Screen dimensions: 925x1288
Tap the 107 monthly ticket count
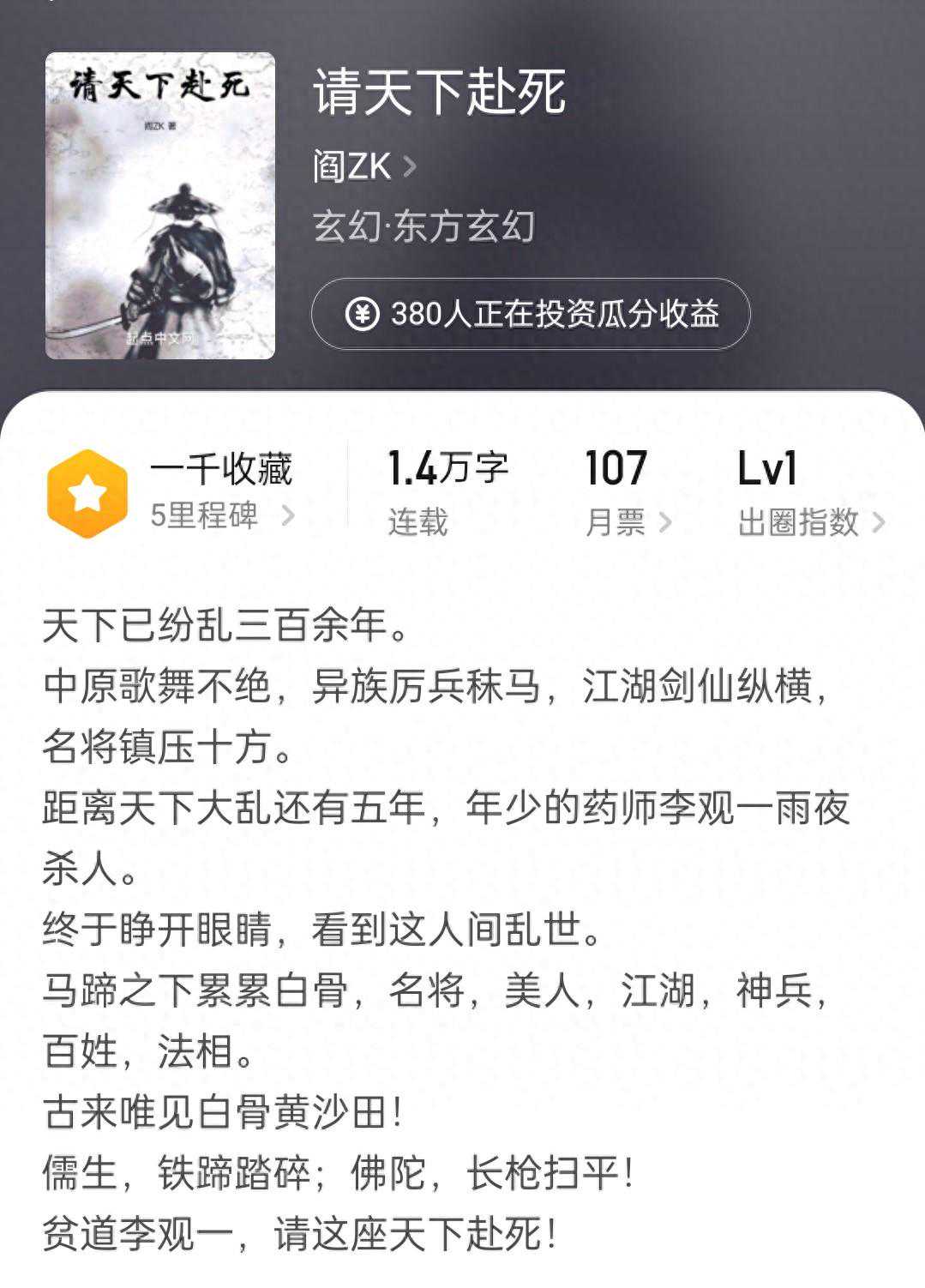point(614,467)
